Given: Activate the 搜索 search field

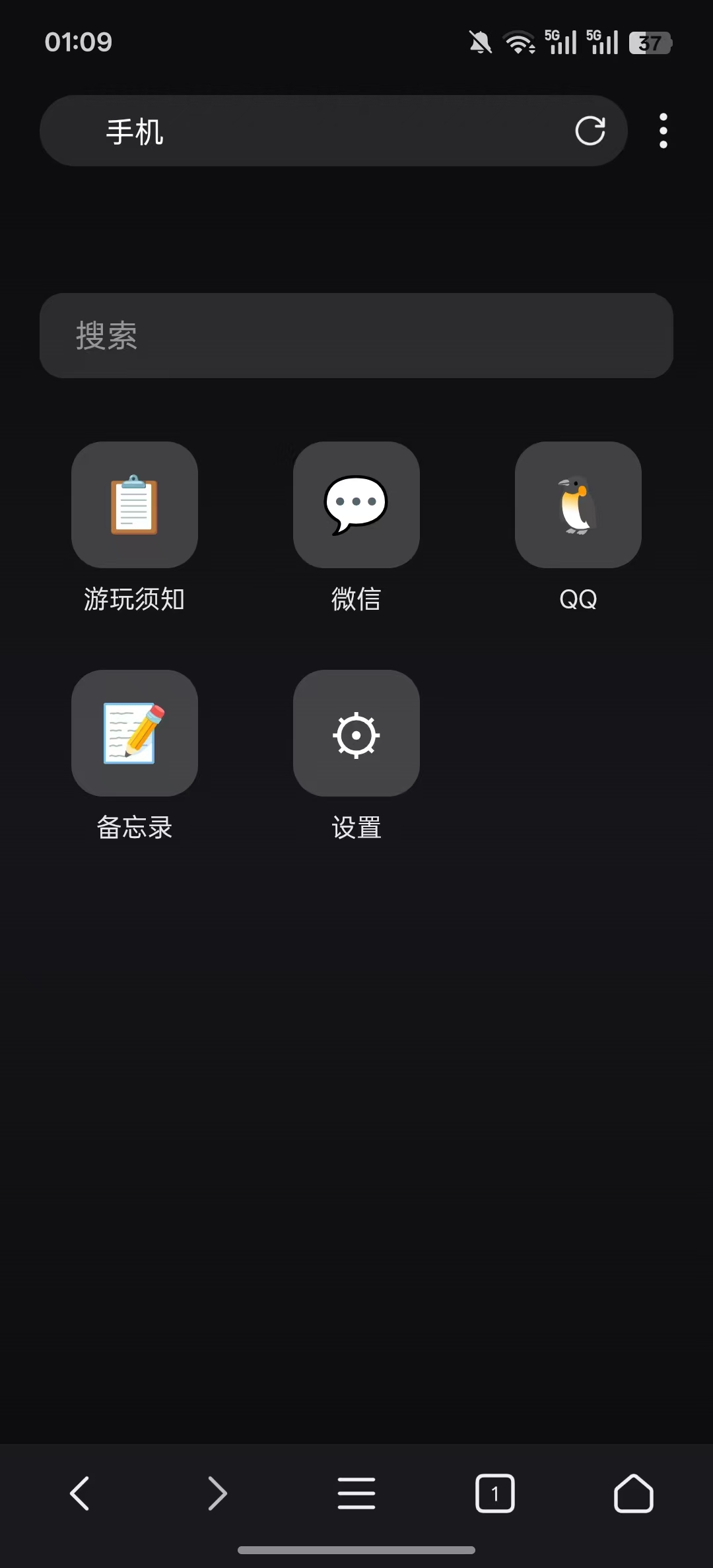Looking at the screenshot, I should point(356,335).
